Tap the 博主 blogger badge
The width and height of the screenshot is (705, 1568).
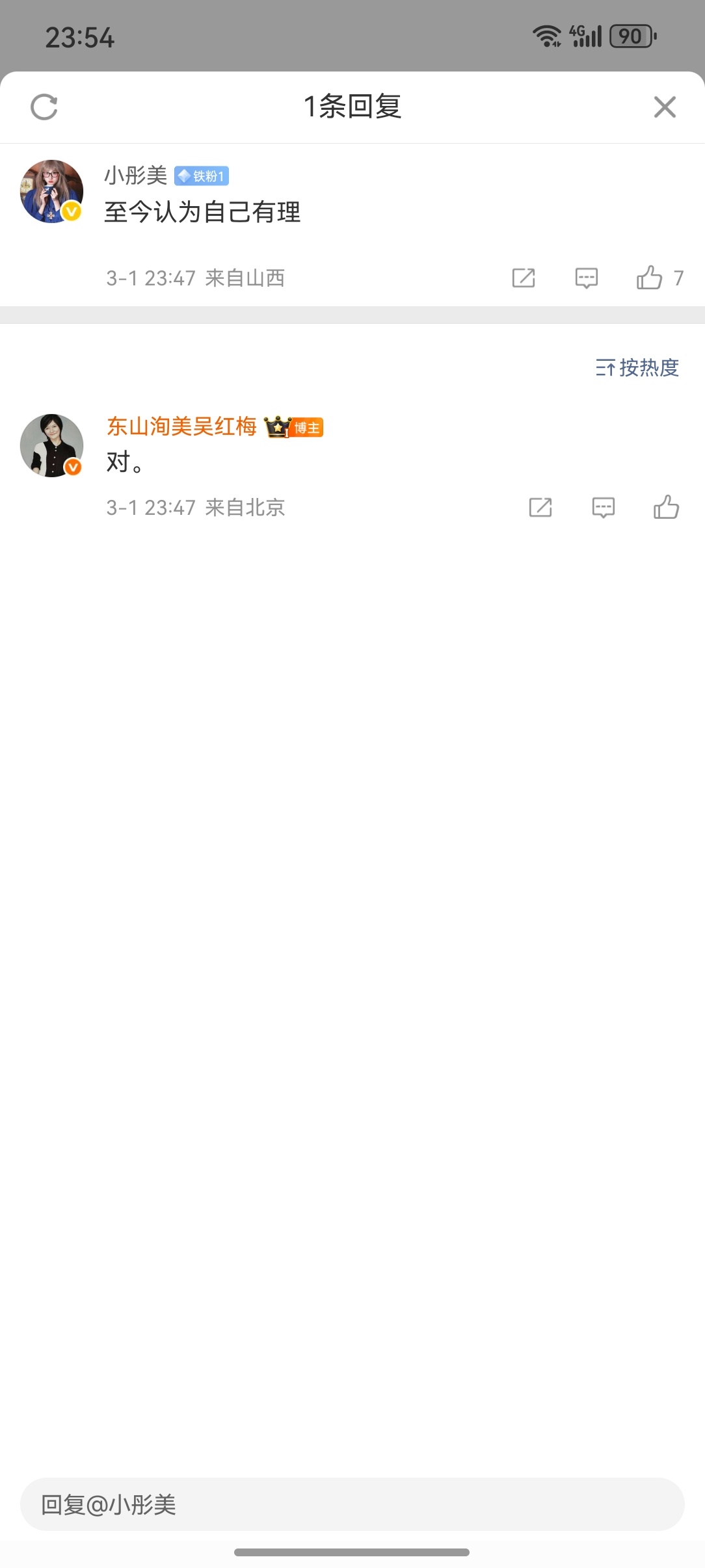tap(310, 427)
